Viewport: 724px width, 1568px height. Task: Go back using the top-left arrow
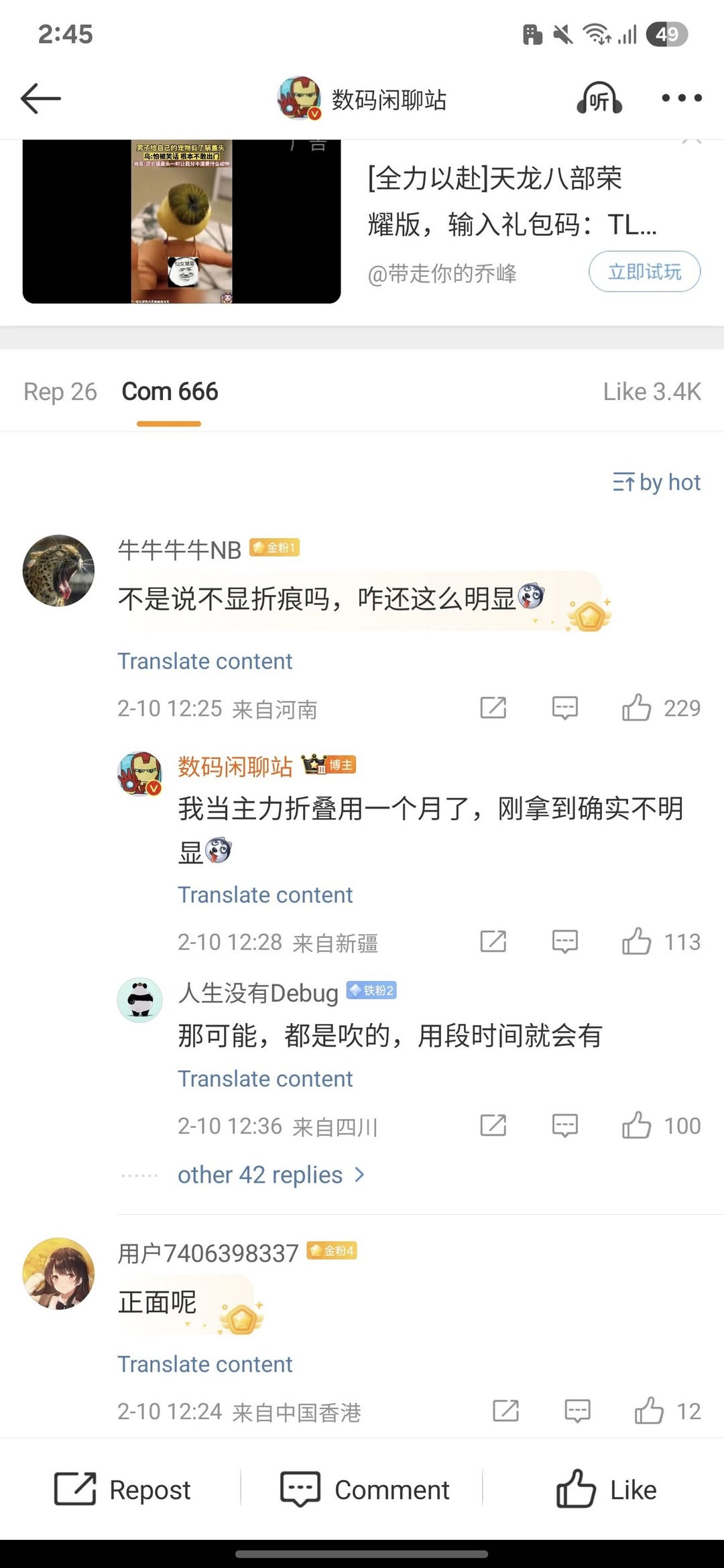click(41, 99)
